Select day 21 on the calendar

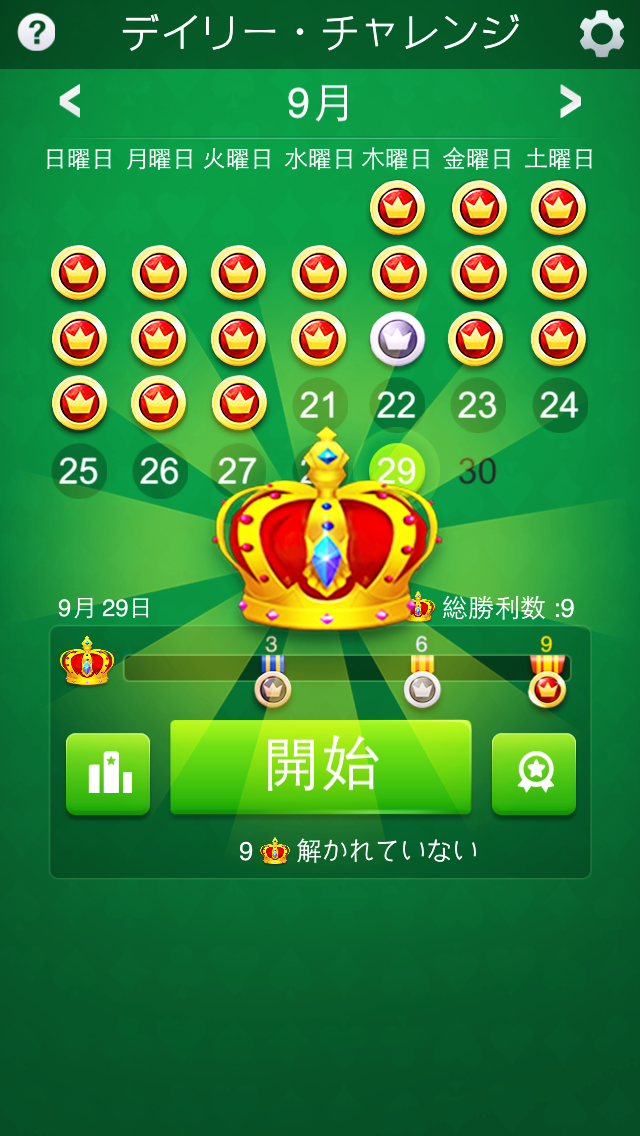[x=318, y=405]
